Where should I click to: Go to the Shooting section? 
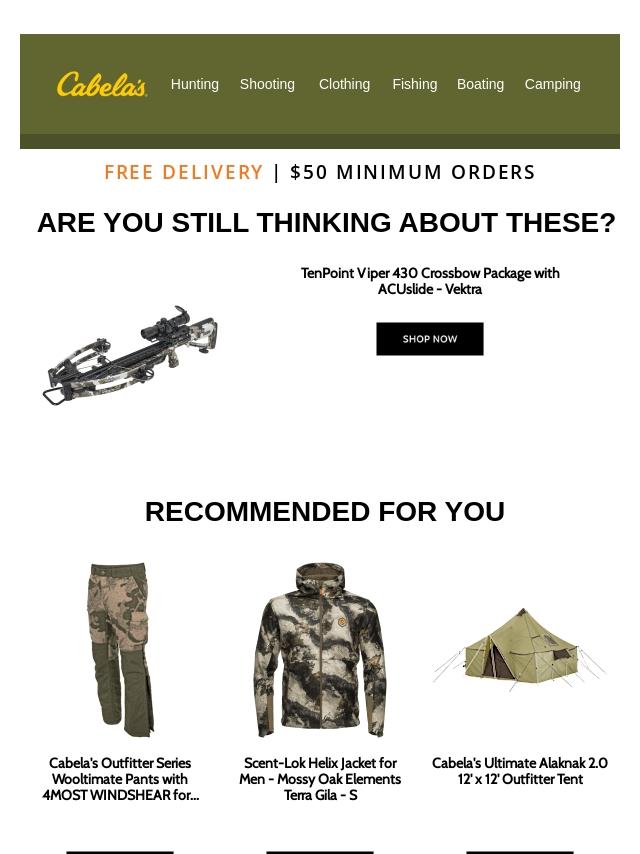click(267, 84)
